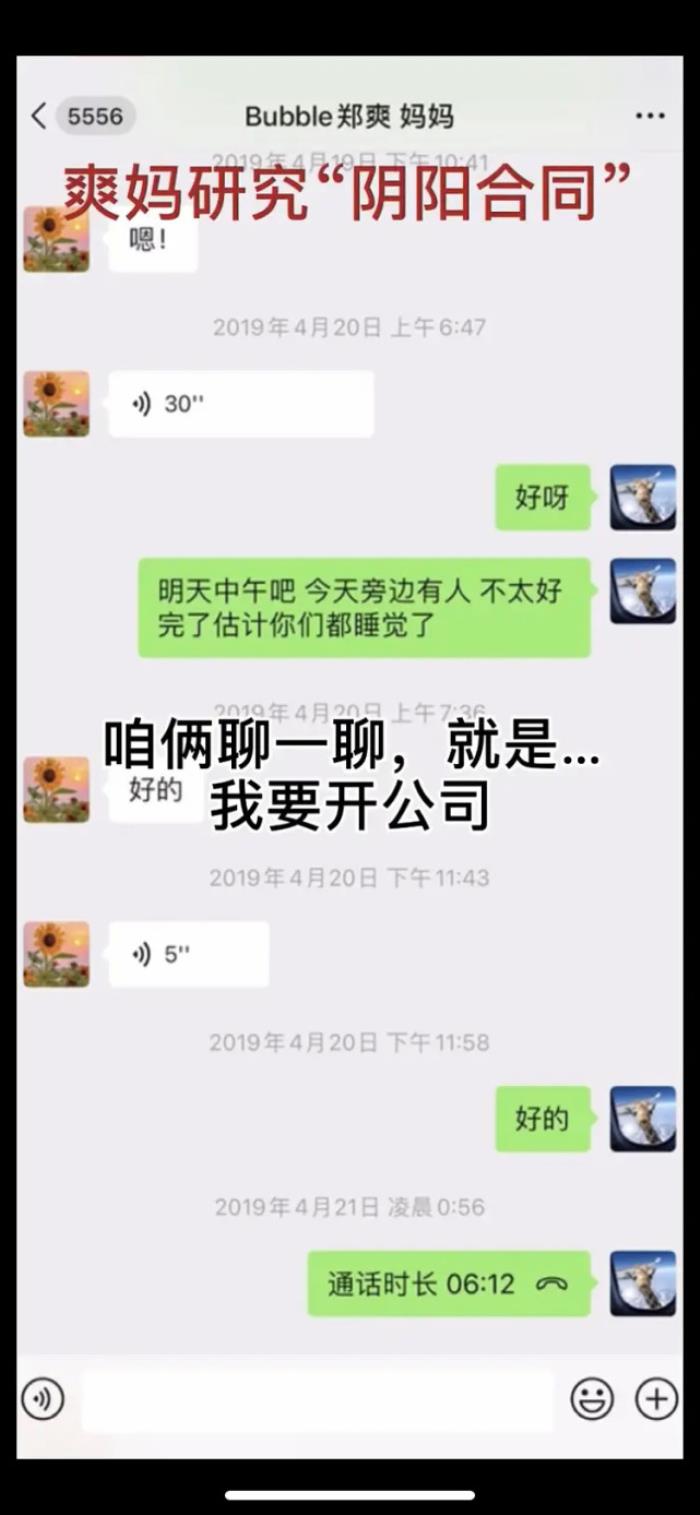Go back to the chat list
Screen dimensions: 700x1515
[40, 116]
